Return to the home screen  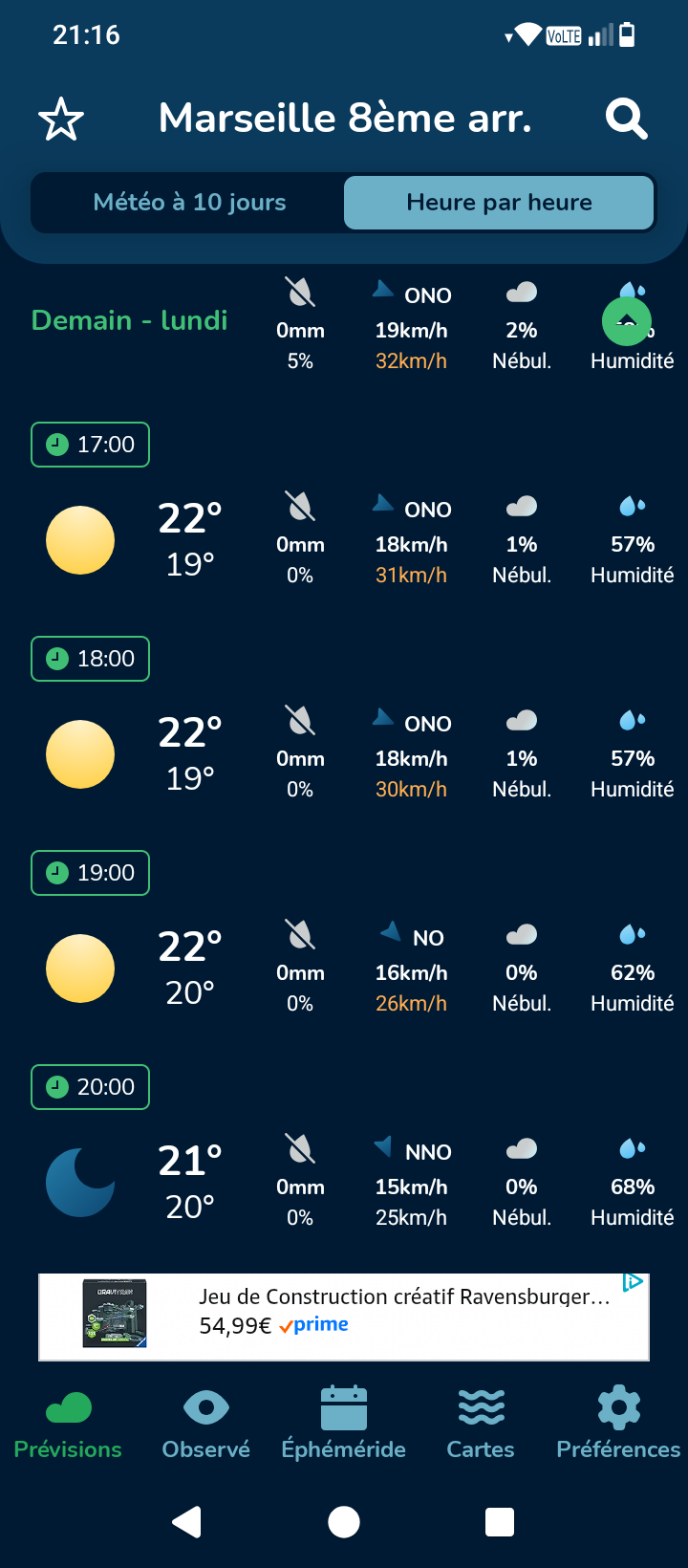(344, 1521)
